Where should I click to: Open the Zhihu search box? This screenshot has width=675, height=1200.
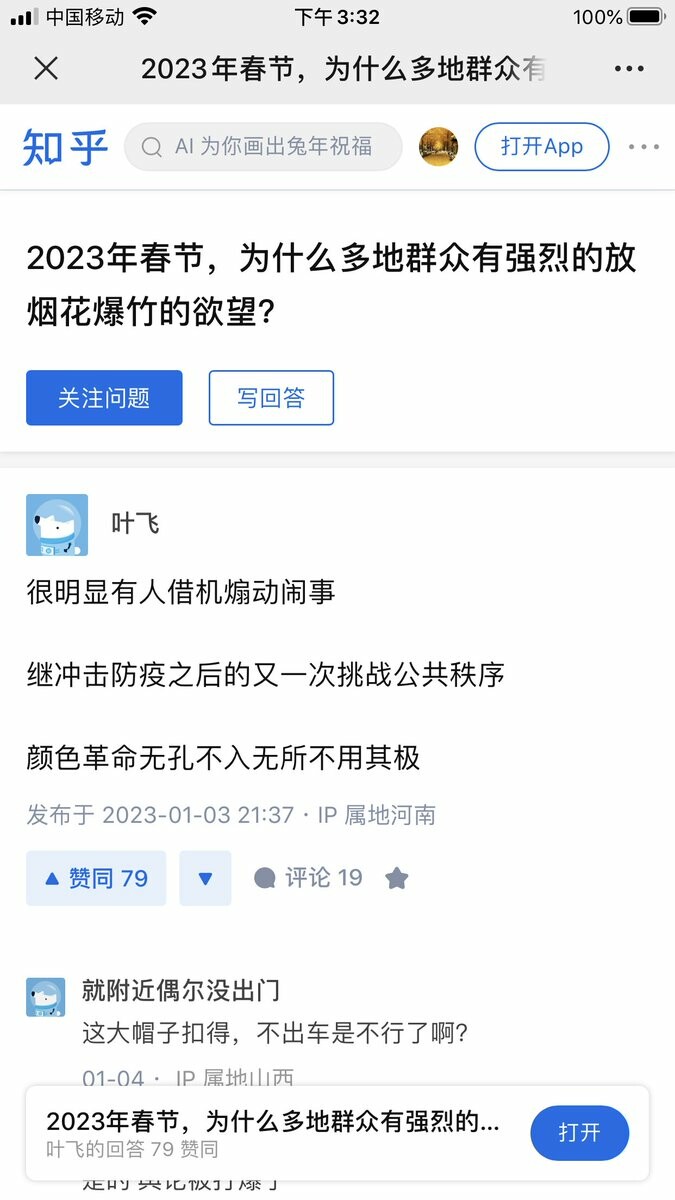[x=263, y=147]
